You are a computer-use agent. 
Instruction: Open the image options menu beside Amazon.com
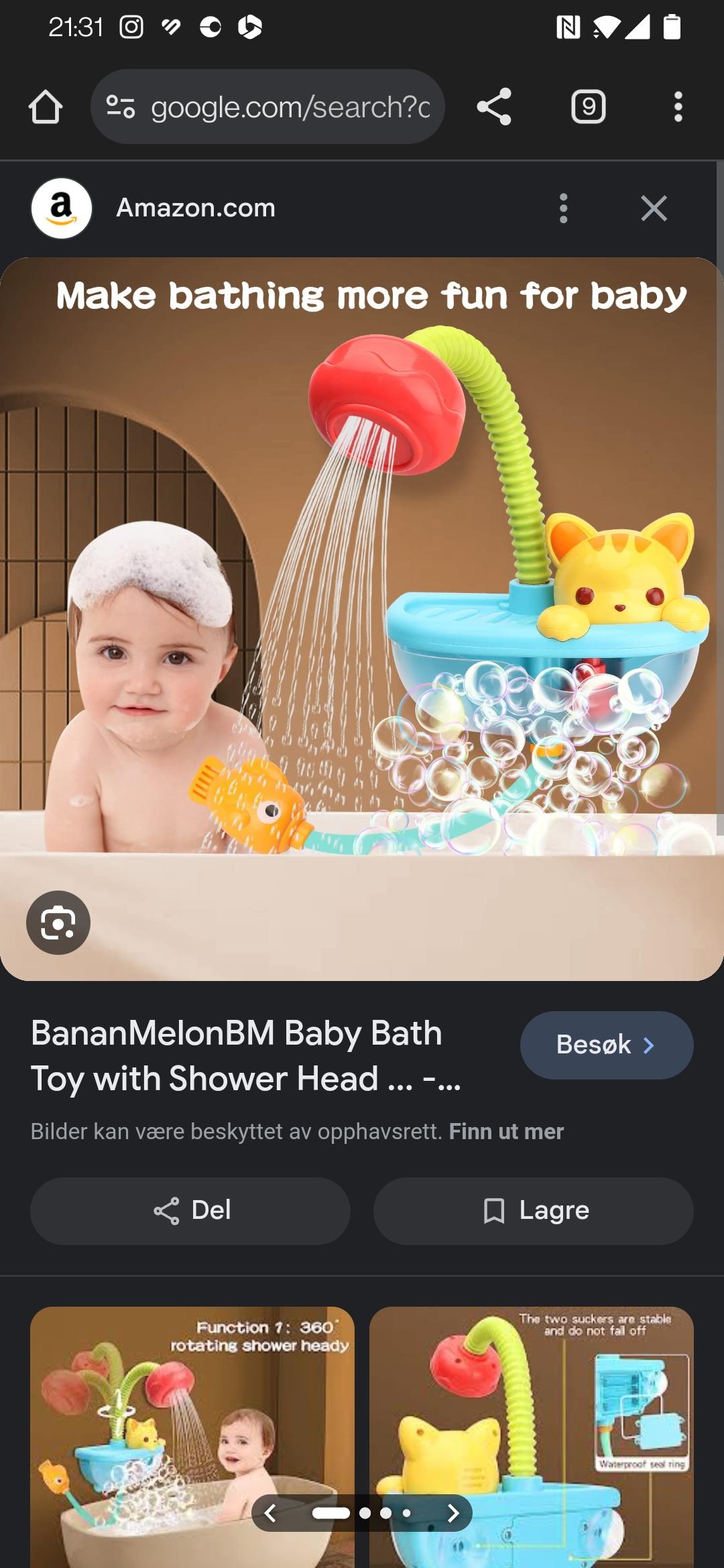coord(563,208)
